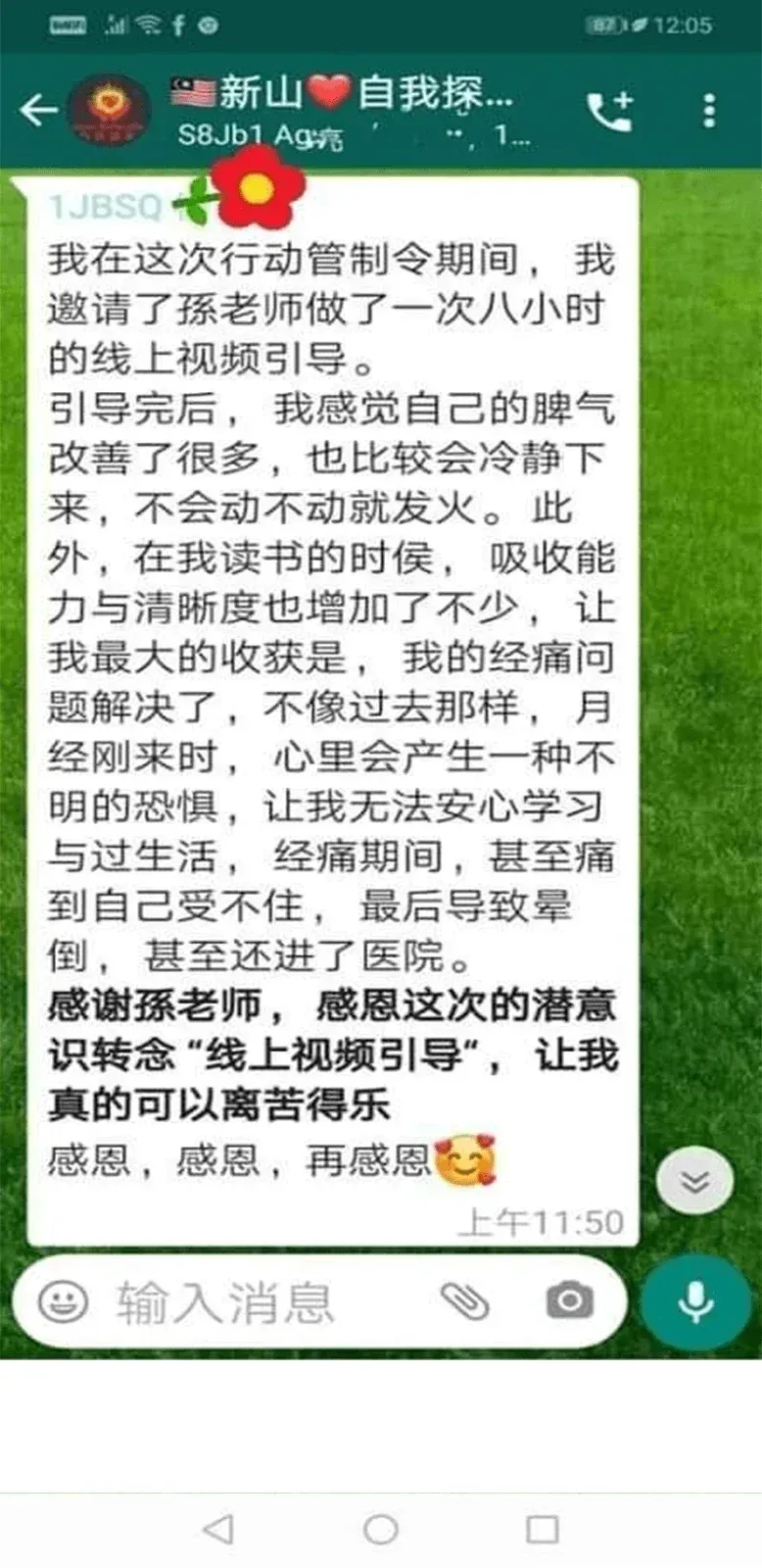
Task: Focus the 输入消息 message field
Action: [255, 1302]
